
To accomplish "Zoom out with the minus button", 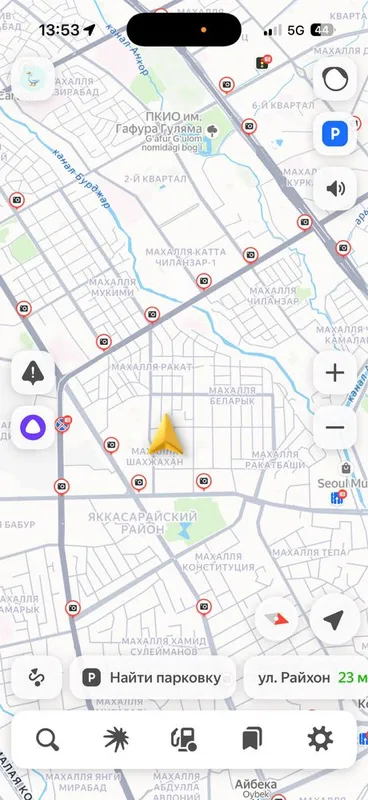I will 335,428.
